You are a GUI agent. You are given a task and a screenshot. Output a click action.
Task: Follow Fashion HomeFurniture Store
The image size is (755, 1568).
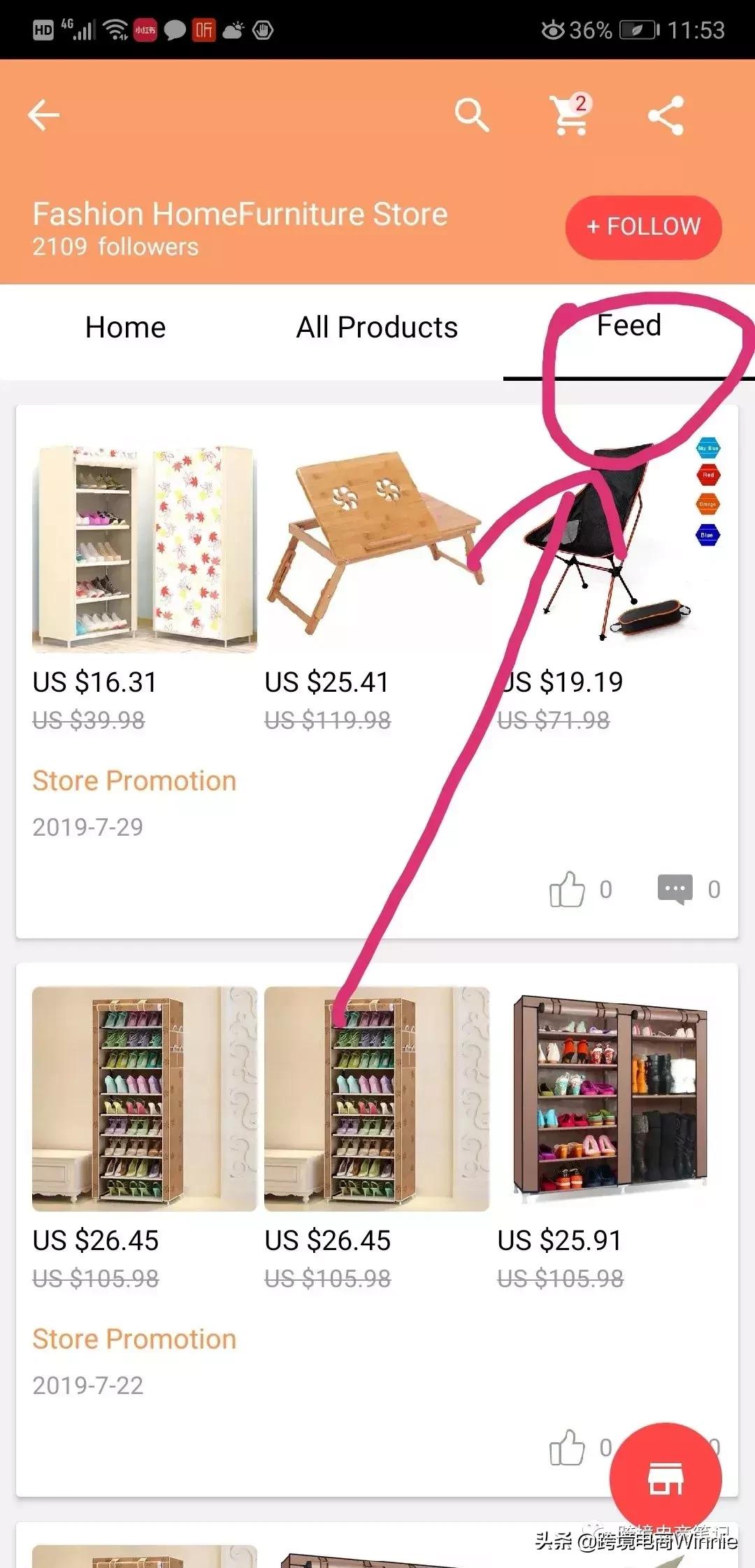pyautogui.click(x=643, y=227)
